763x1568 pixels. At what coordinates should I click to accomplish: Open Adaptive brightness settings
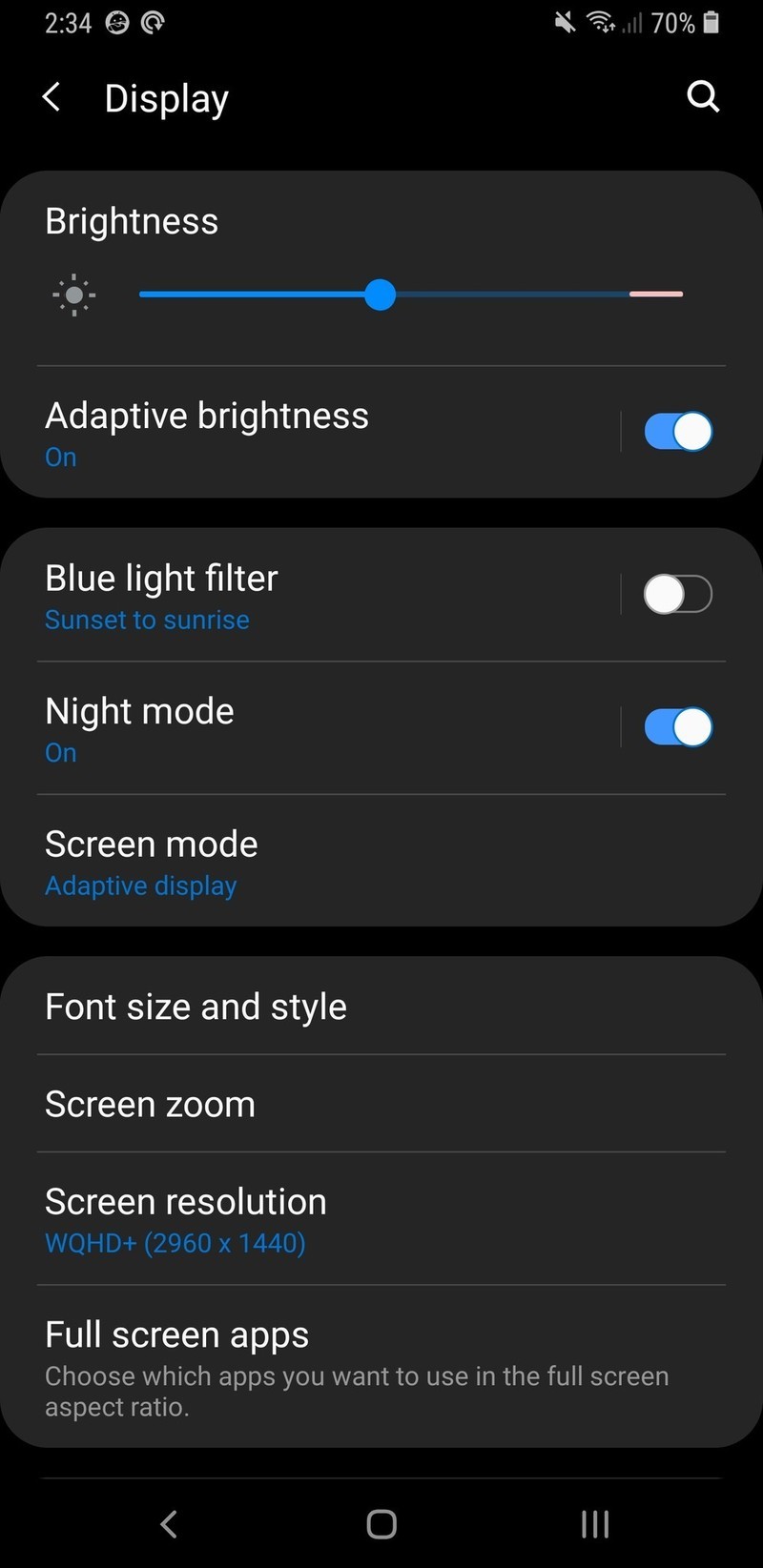tap(286, 432)
